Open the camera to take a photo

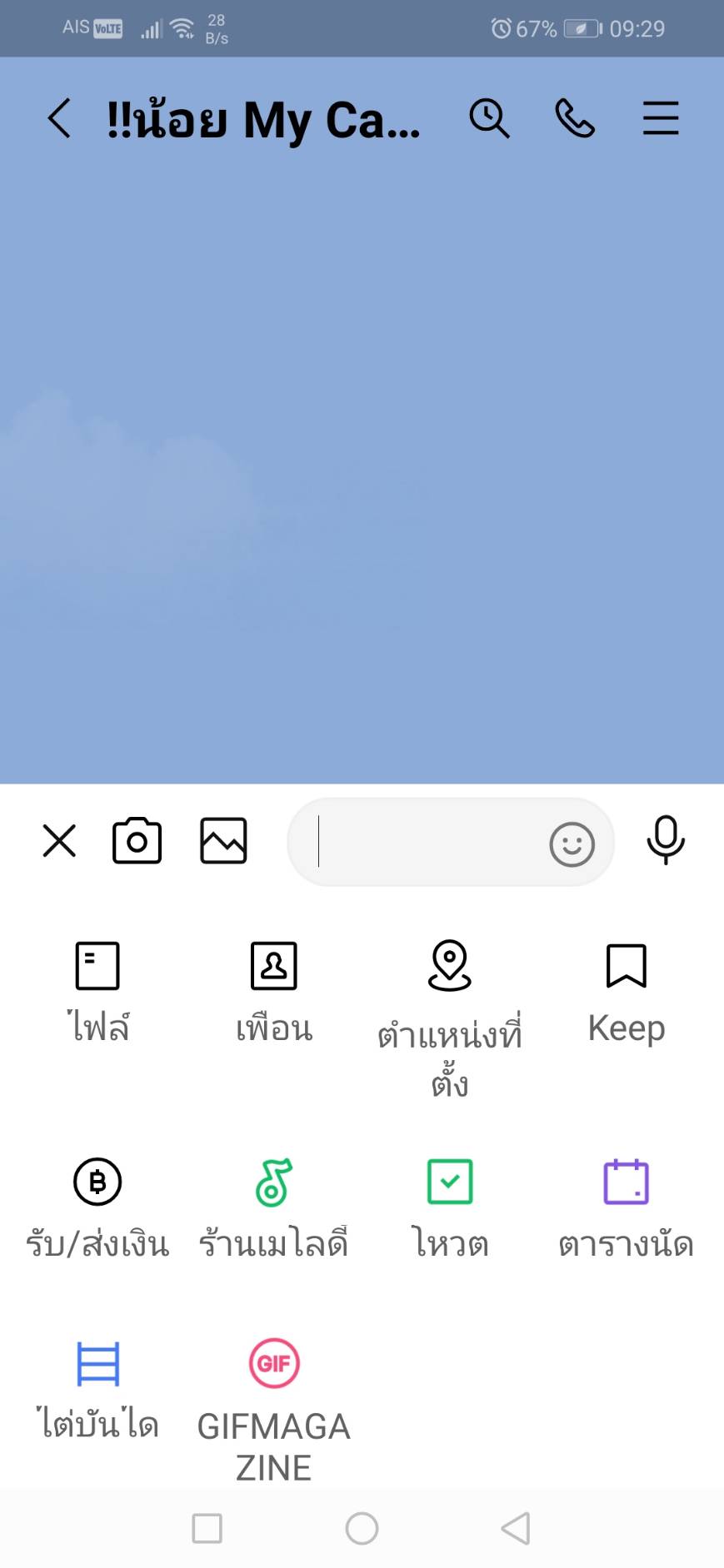point(137,841)
